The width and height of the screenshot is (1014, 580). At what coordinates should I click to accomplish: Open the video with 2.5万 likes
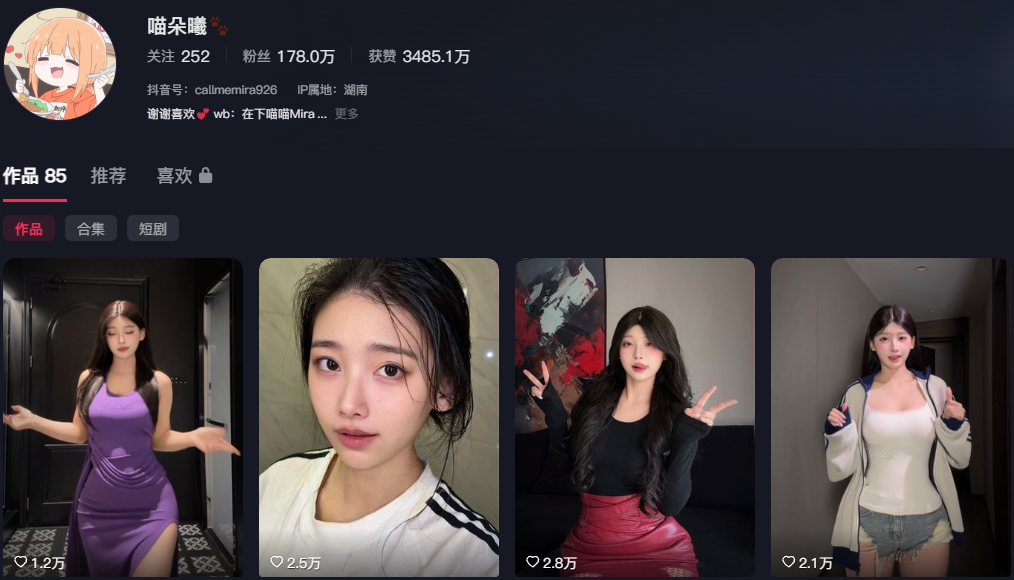coord(379,417)
